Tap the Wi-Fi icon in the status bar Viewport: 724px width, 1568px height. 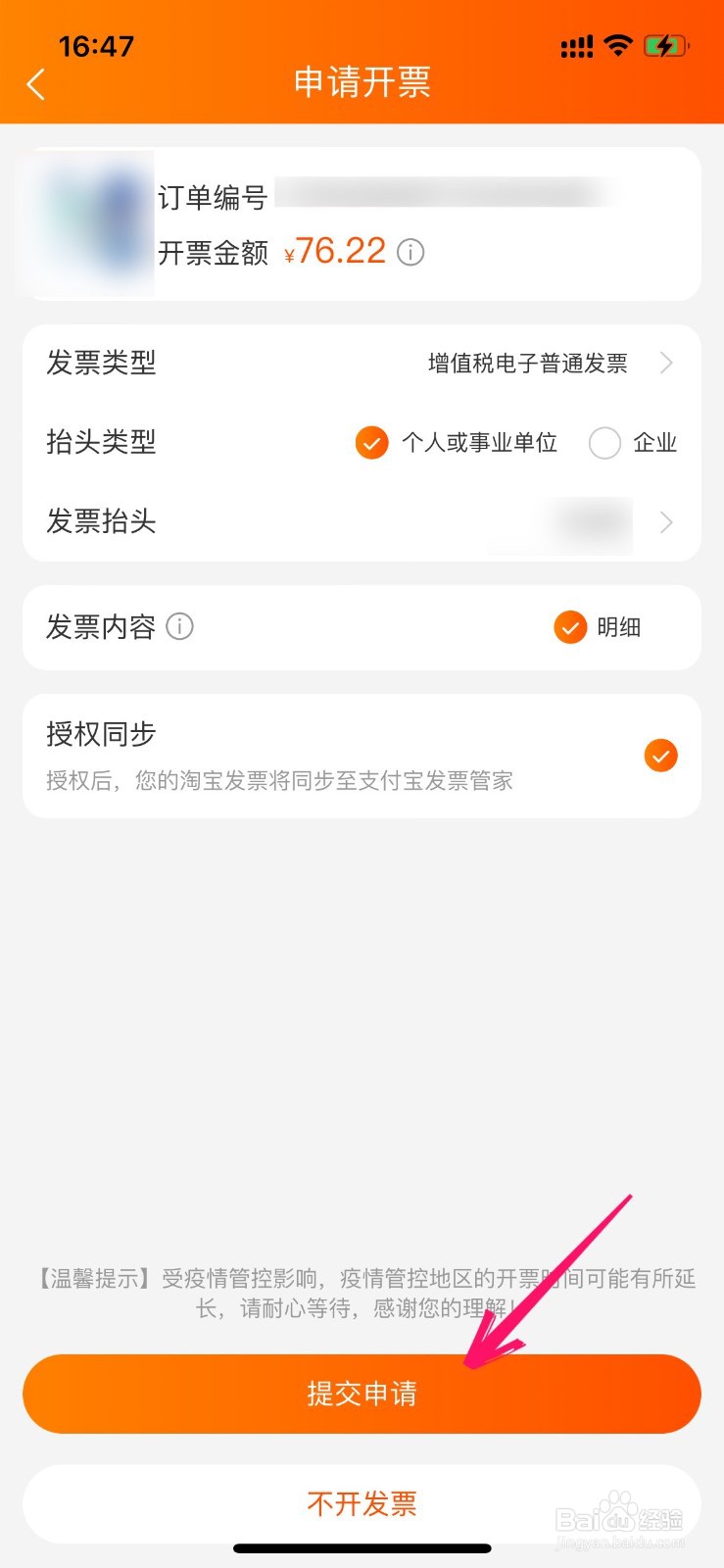coord(619,44)
